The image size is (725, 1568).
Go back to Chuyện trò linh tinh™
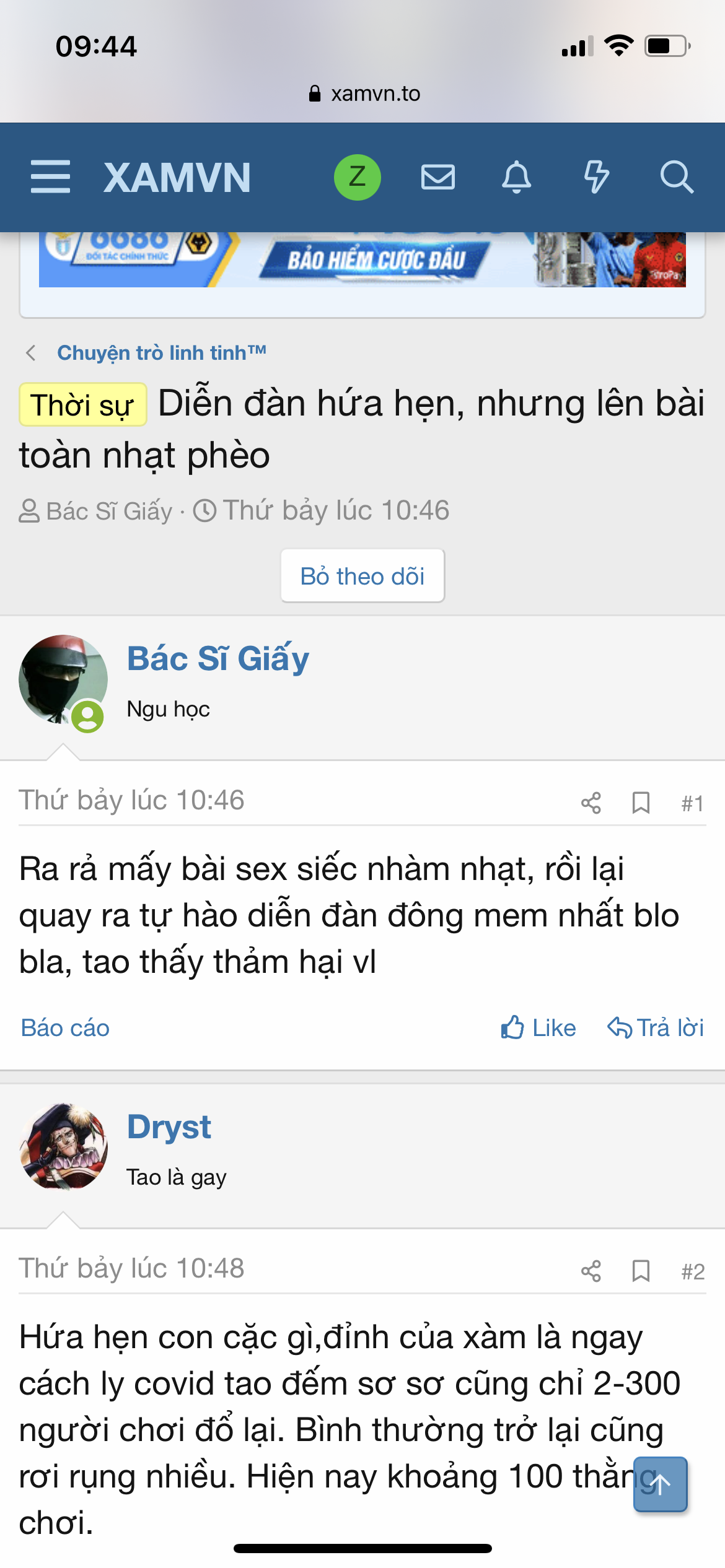(161, 353)
